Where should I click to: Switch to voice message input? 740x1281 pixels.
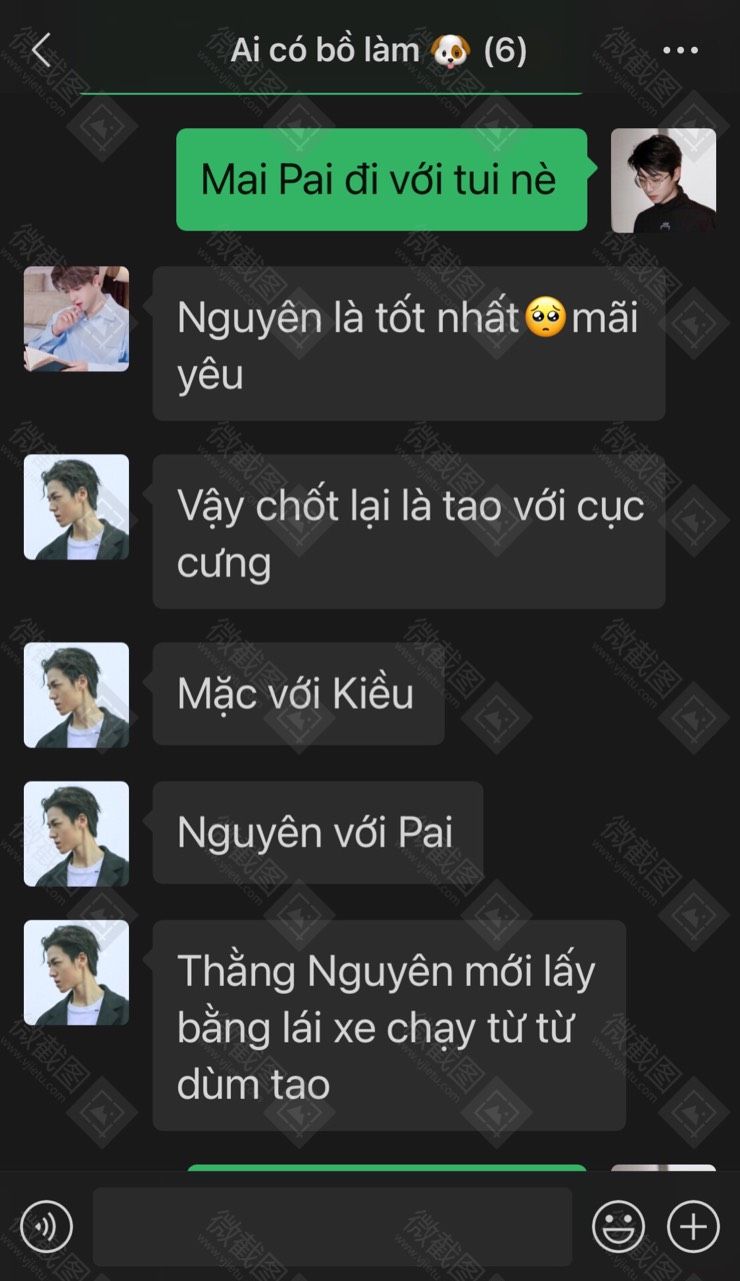[x=46, y=1226]
